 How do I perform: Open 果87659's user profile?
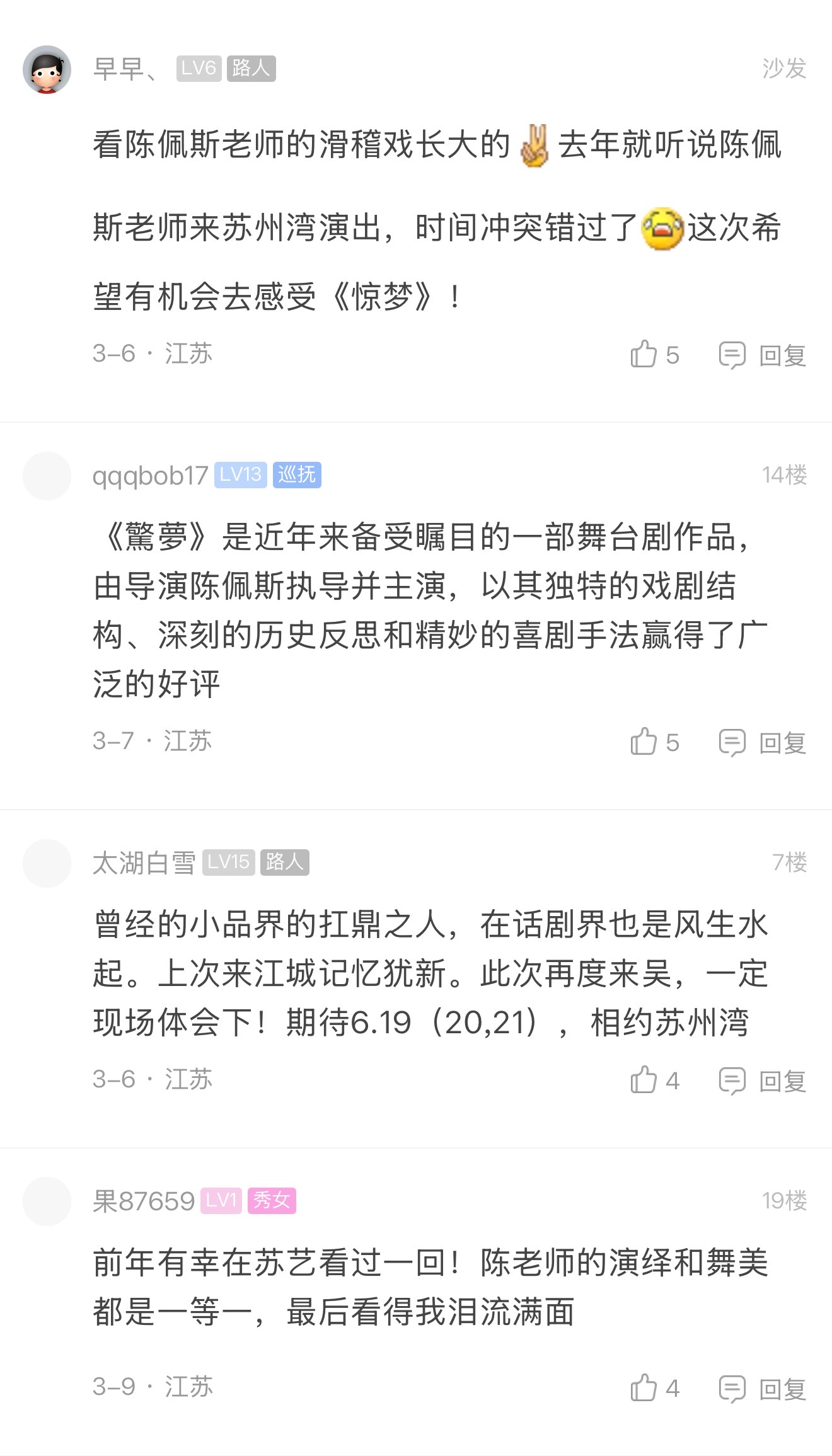(144, 1201)
